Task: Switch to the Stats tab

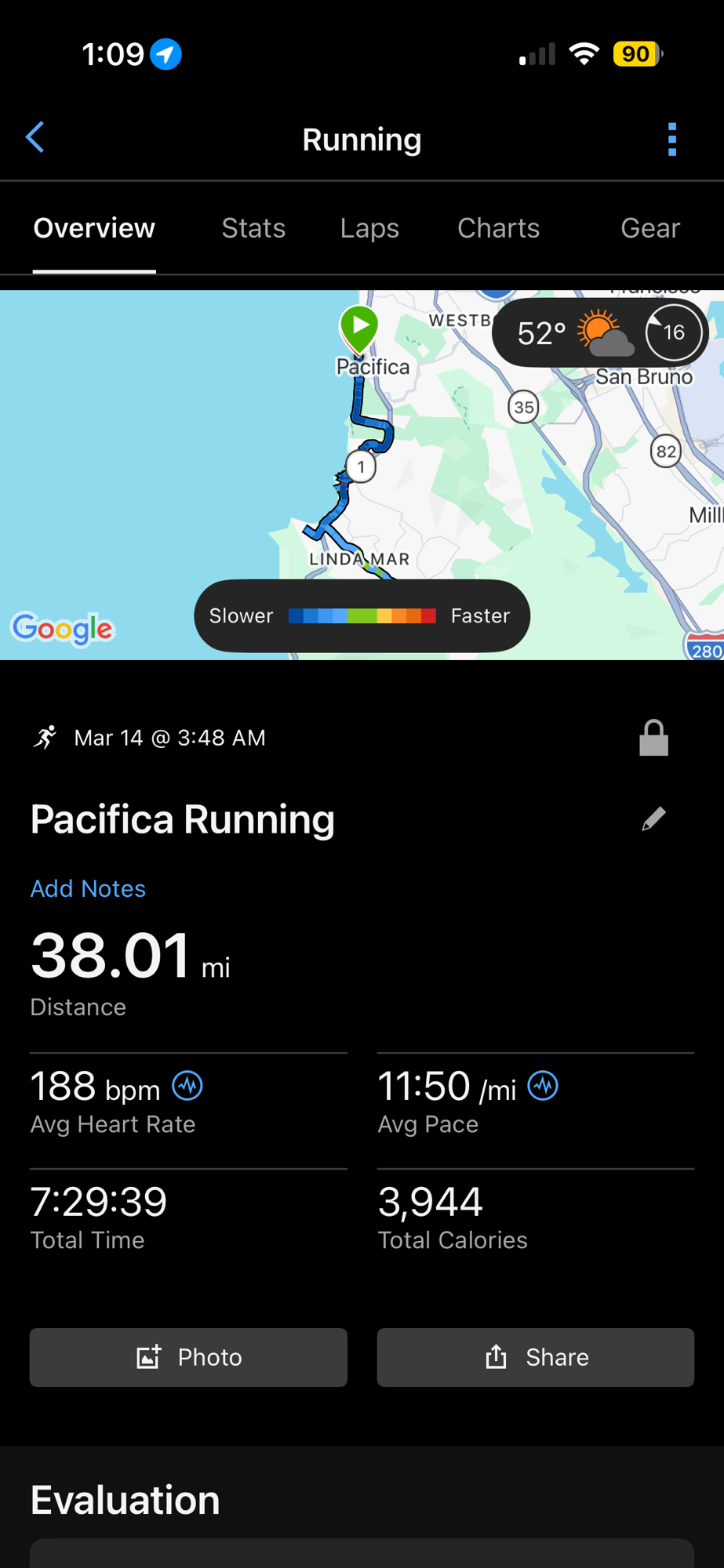Action: tap(253, 228)
